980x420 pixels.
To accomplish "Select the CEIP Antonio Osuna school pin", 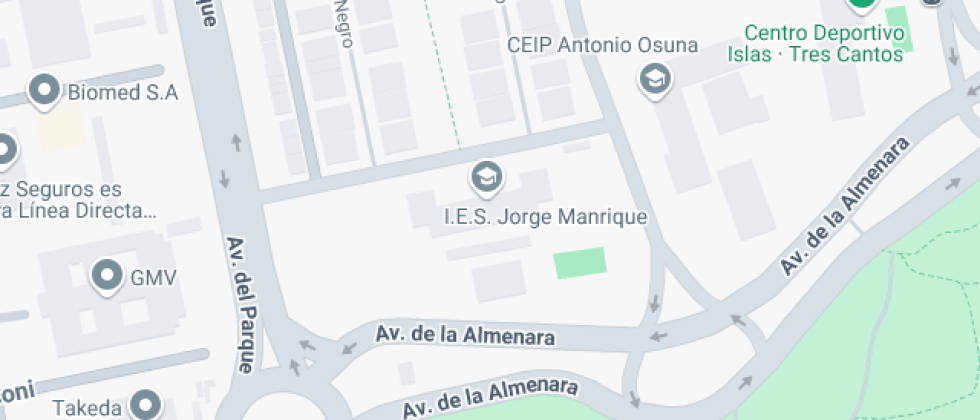I will point(655,79).
